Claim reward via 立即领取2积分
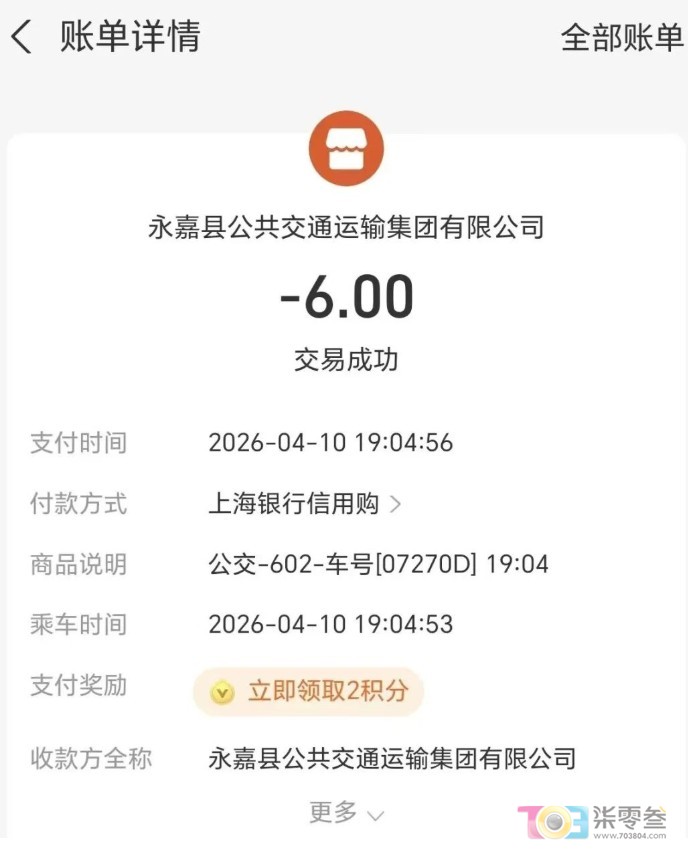Viewport: 688px width, 851px height. pos(309,691)
